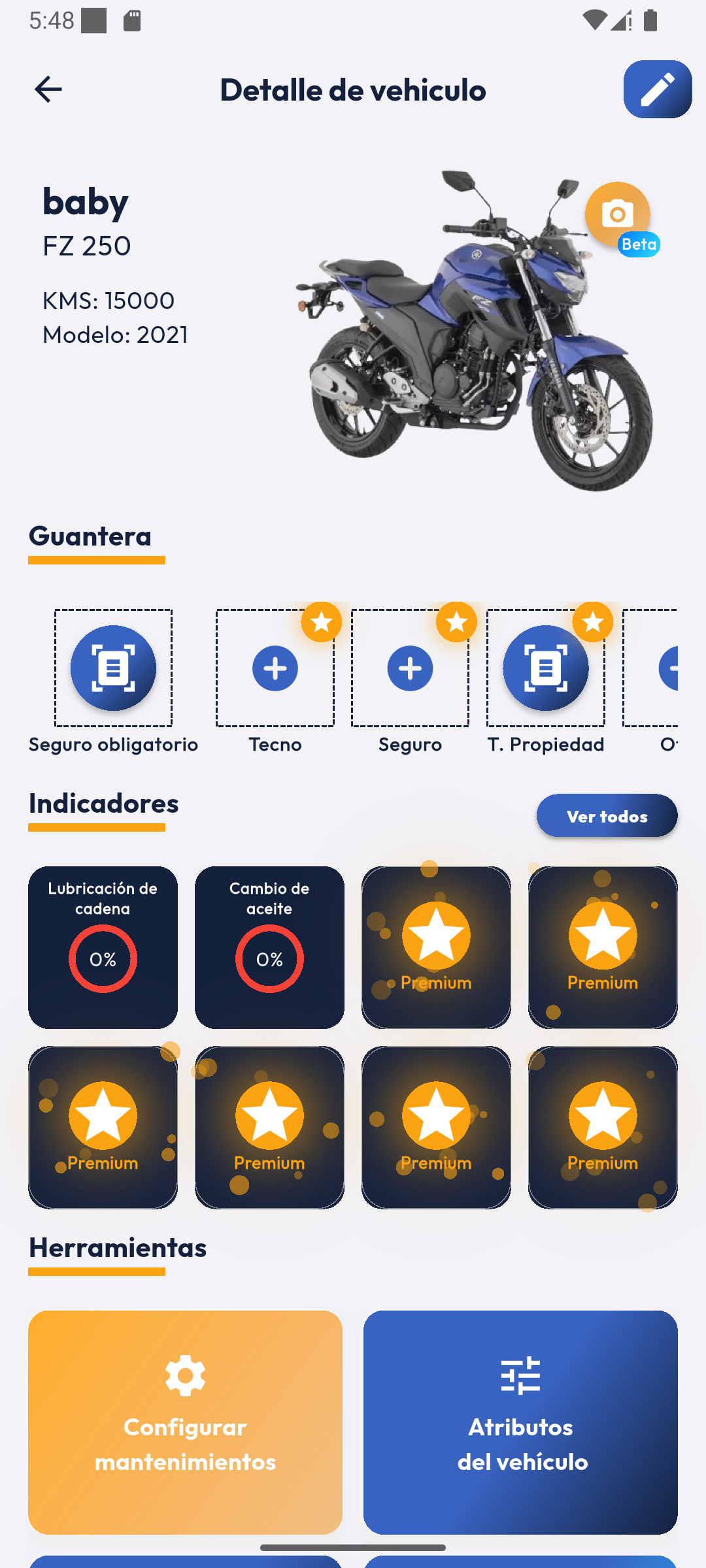Open the T. Propiedad scan icon
706x1568 pixels.
point(545,668)
